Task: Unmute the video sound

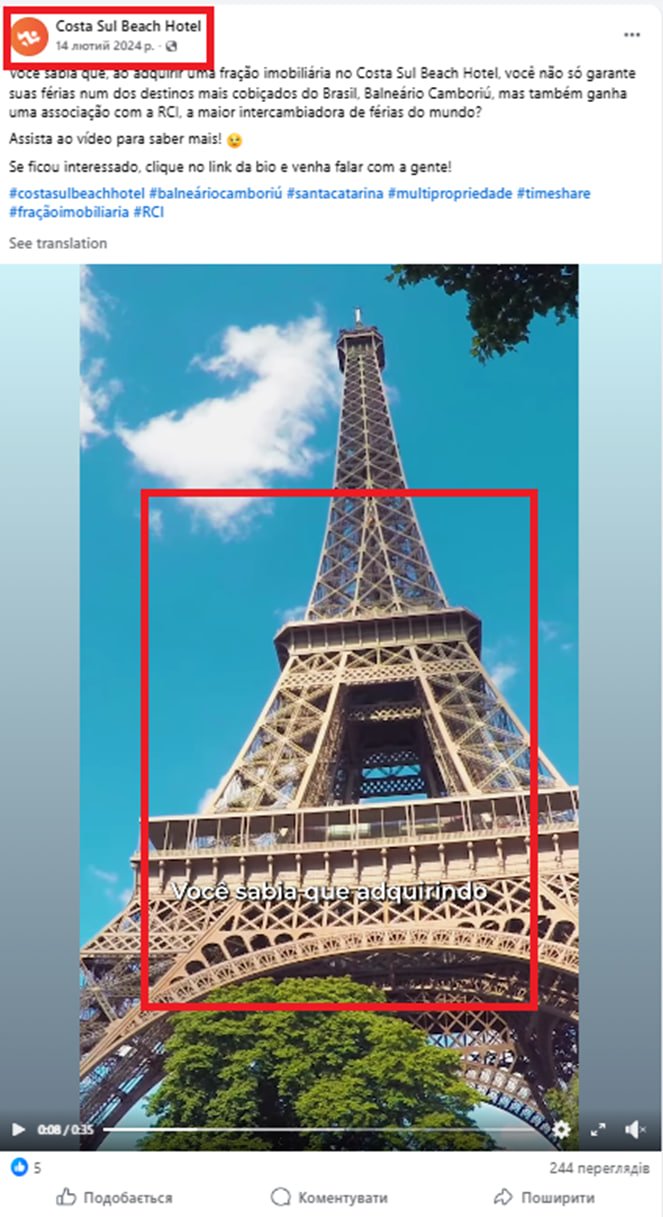Action: click(x=635, y=1129)
